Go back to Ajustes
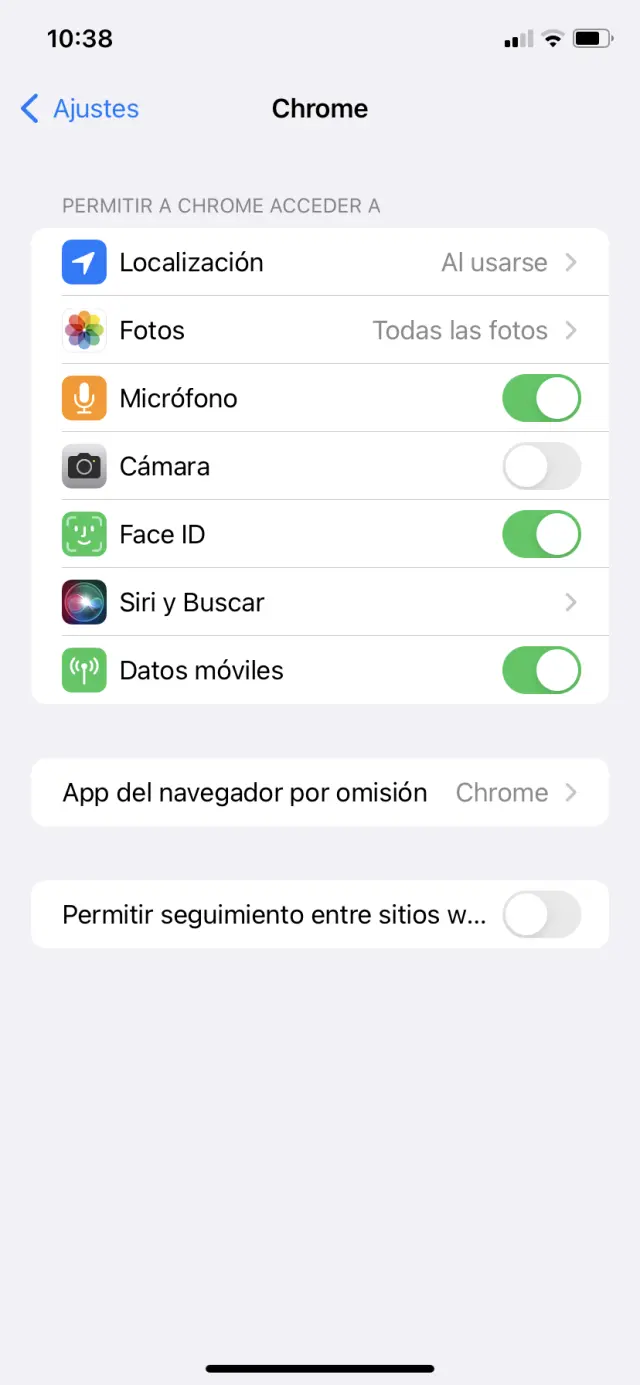This screenshot has height=1385, width=640. pyautogui.click(x=80, y=109)
